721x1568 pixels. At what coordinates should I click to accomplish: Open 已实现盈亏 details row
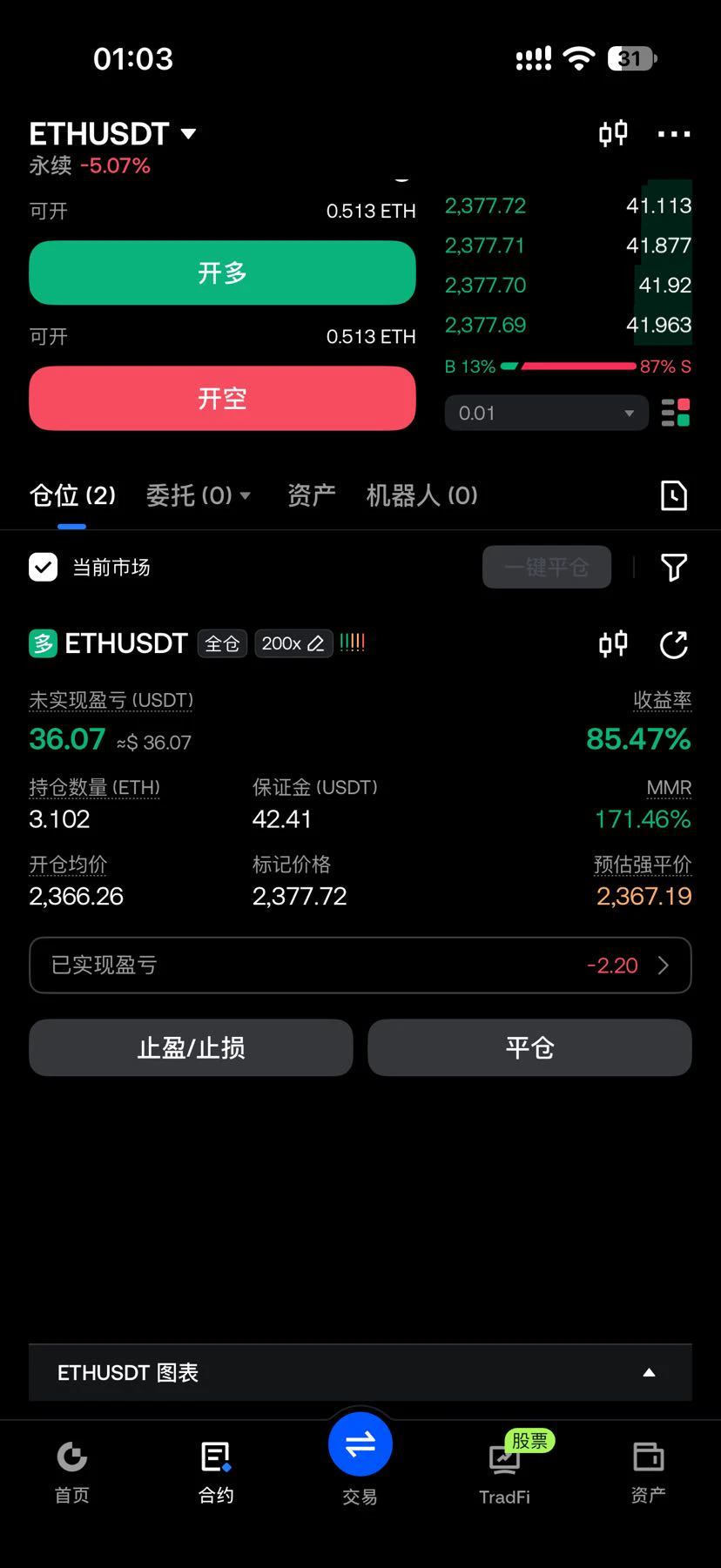360,965
